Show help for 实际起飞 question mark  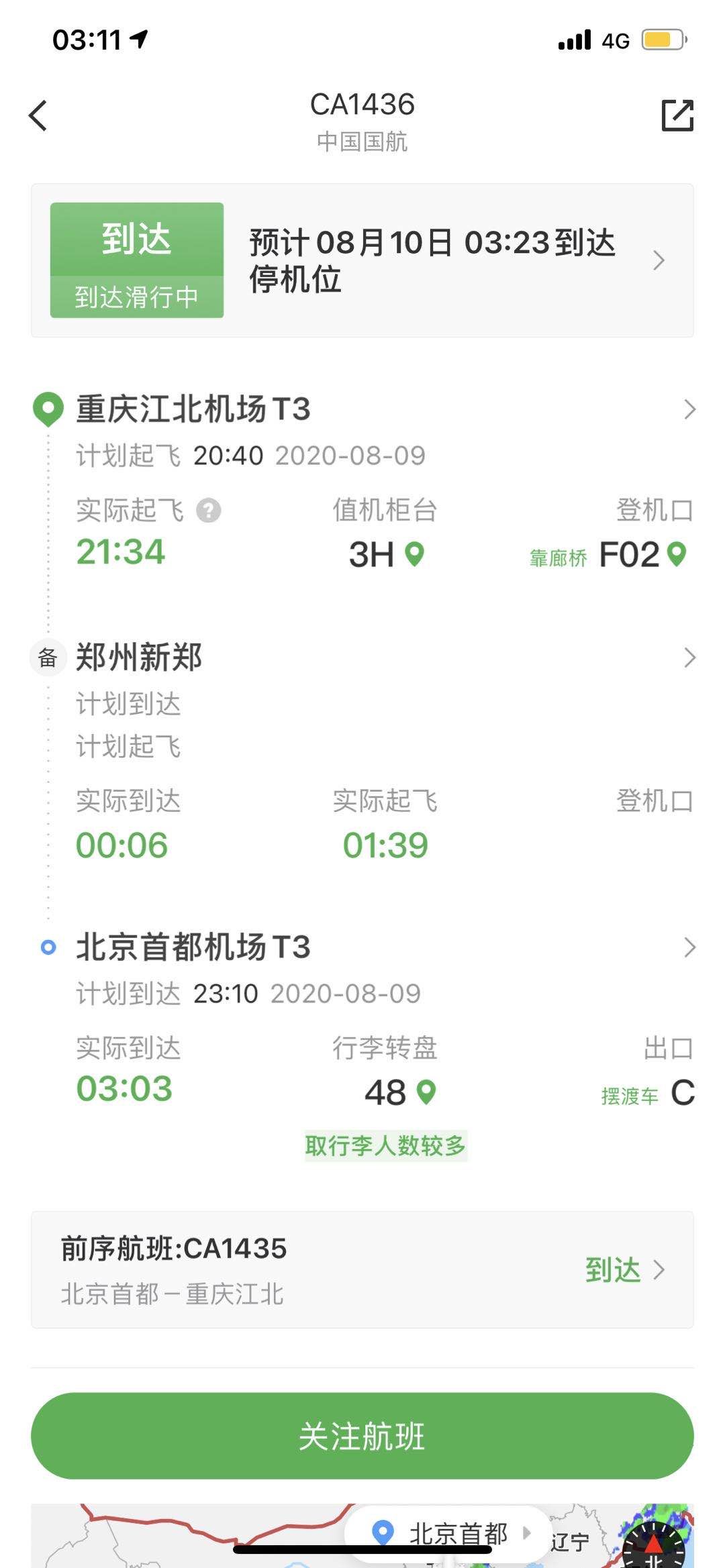click(209, 511)
